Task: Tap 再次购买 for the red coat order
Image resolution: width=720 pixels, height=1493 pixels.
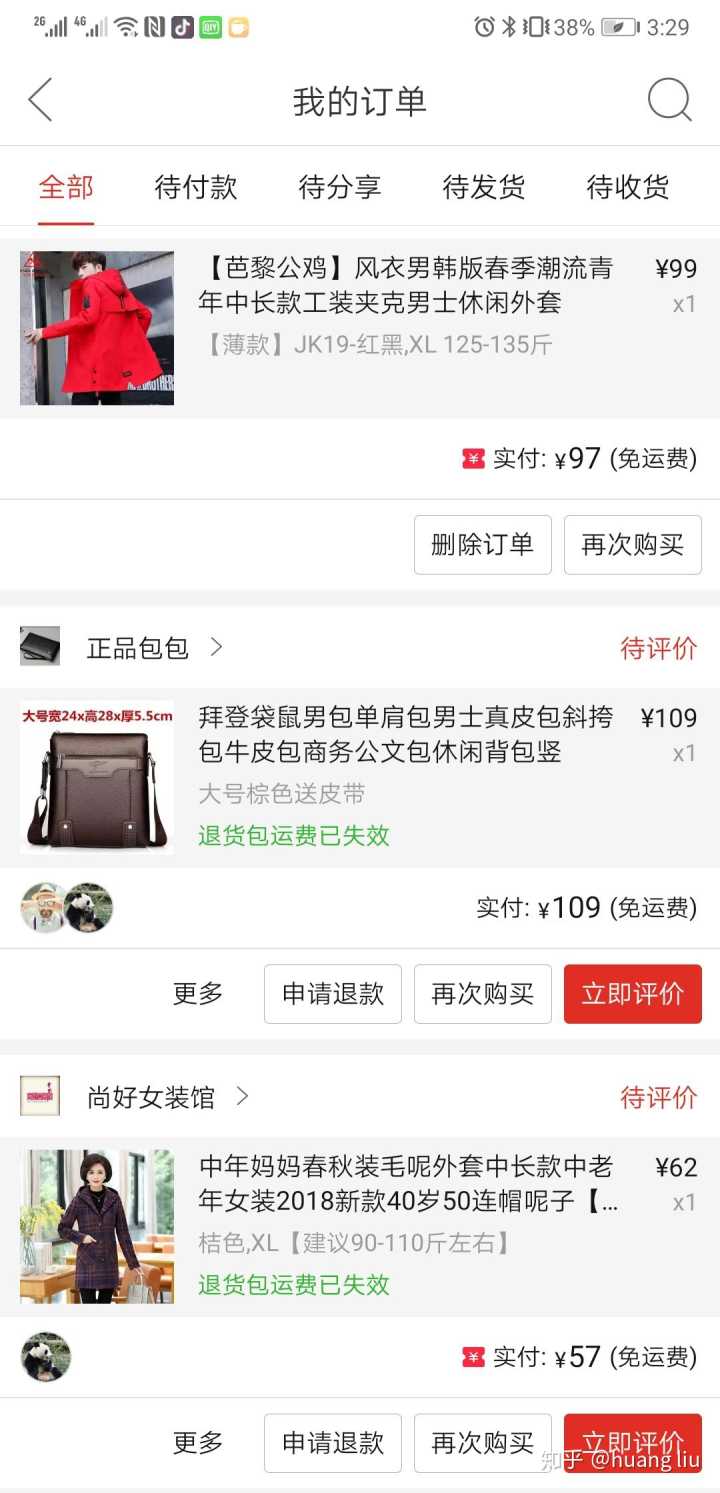Action: (x=632, y=545)
